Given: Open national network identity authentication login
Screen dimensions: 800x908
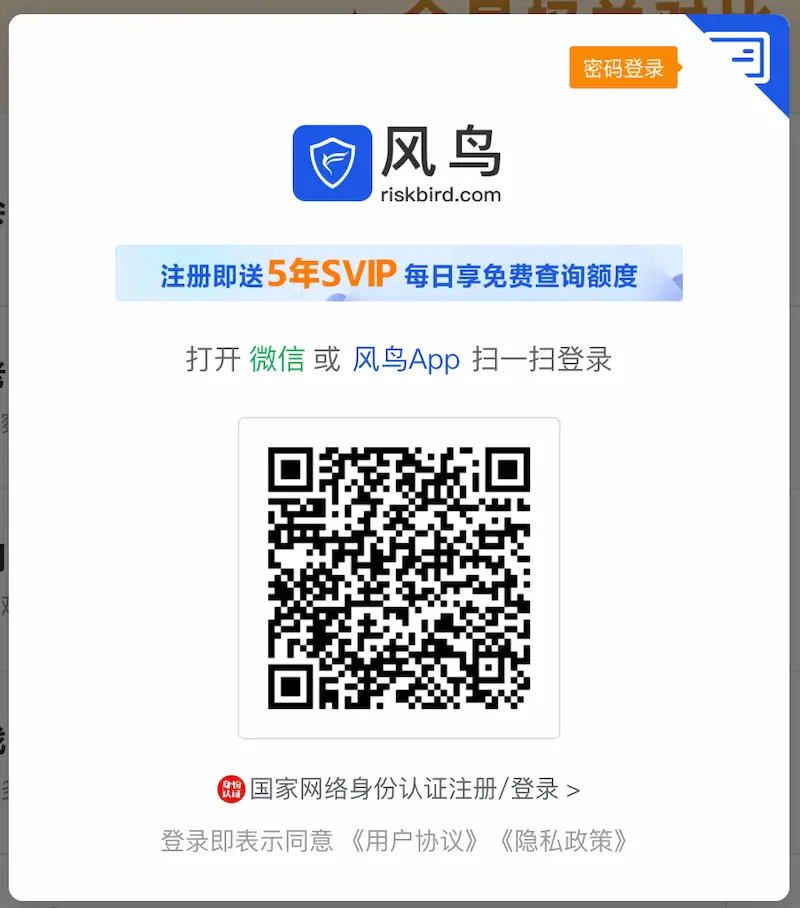Looking at the screenshot, I should 400,789.
